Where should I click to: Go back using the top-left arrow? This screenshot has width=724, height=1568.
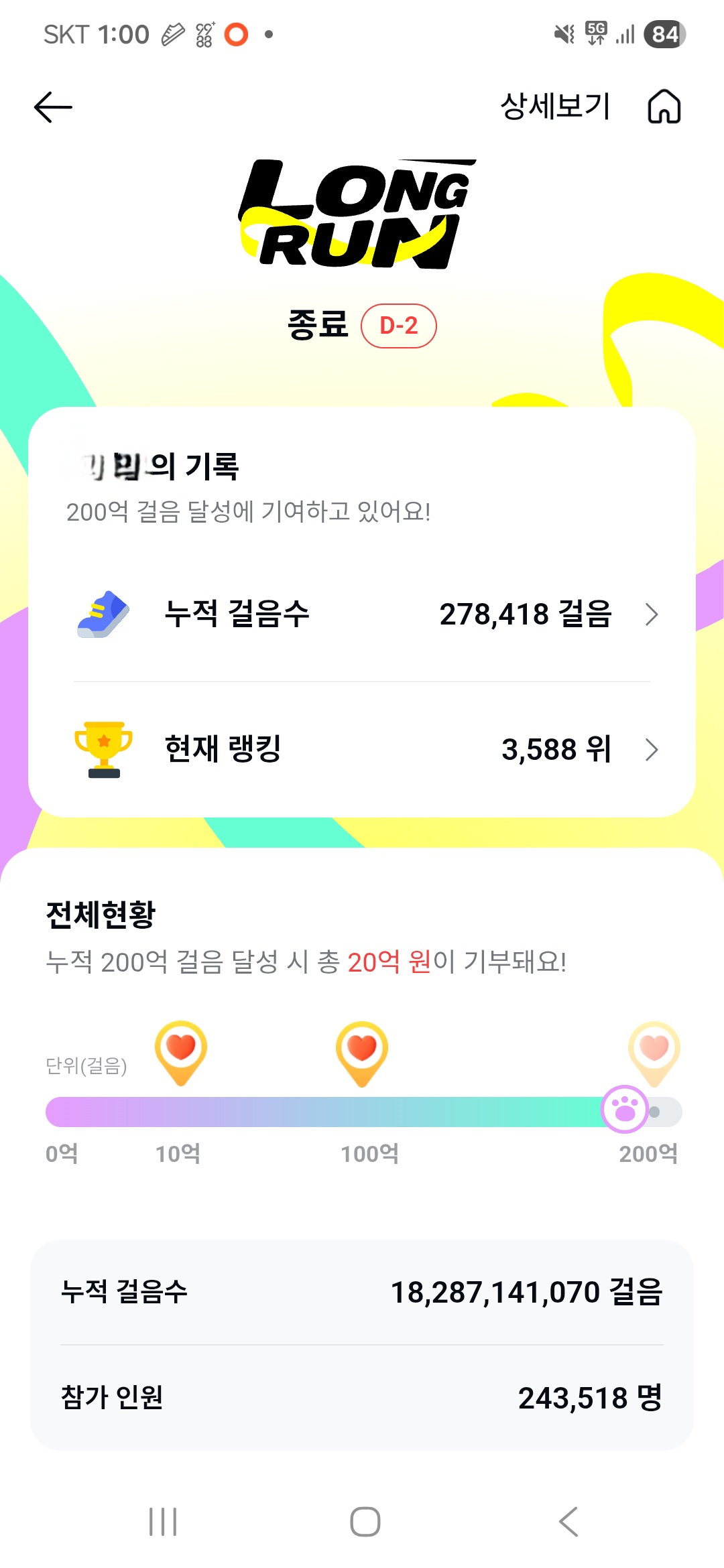point(53,107)
